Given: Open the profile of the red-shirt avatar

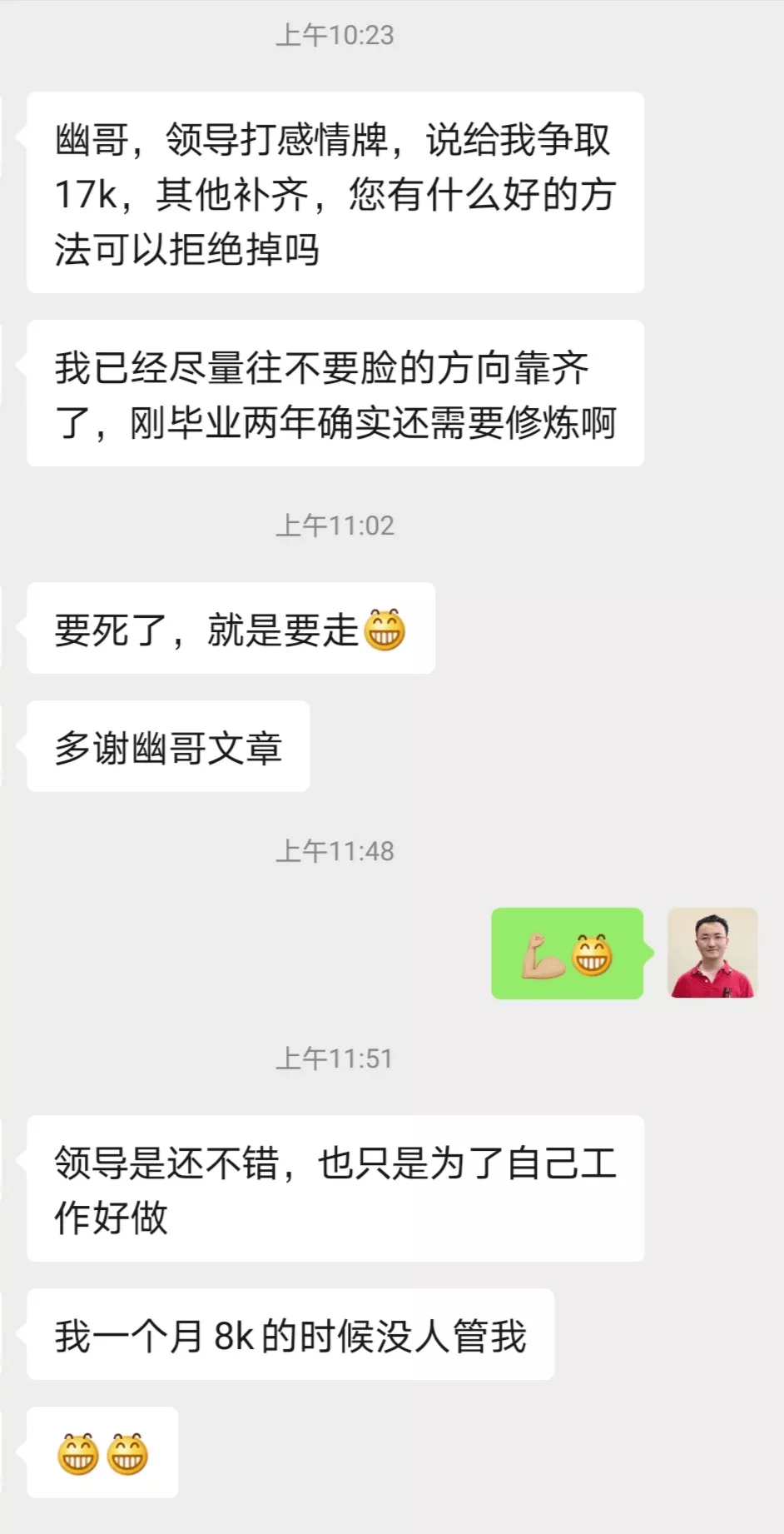Looking at the screenshot, I should (x=712, y=953).
